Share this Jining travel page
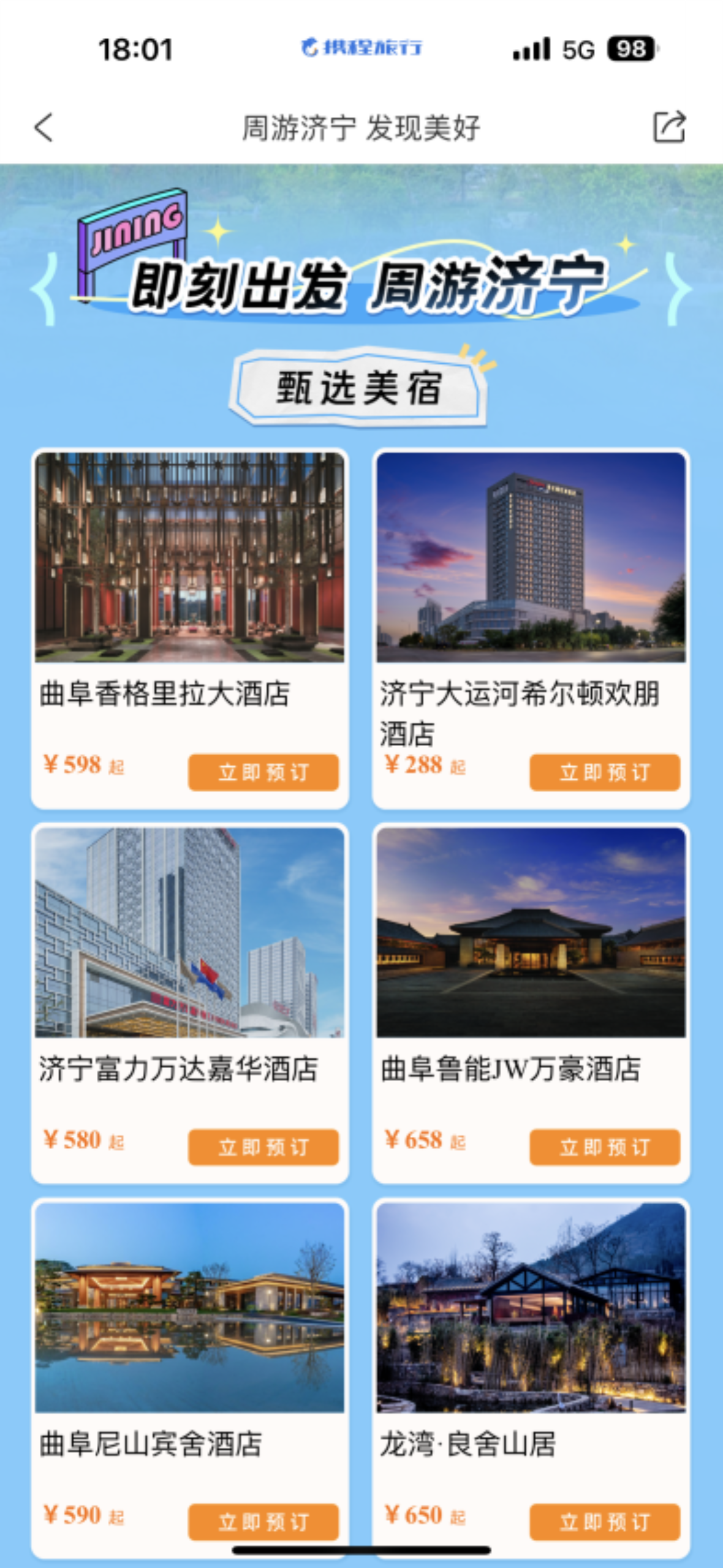 point(668,127)
